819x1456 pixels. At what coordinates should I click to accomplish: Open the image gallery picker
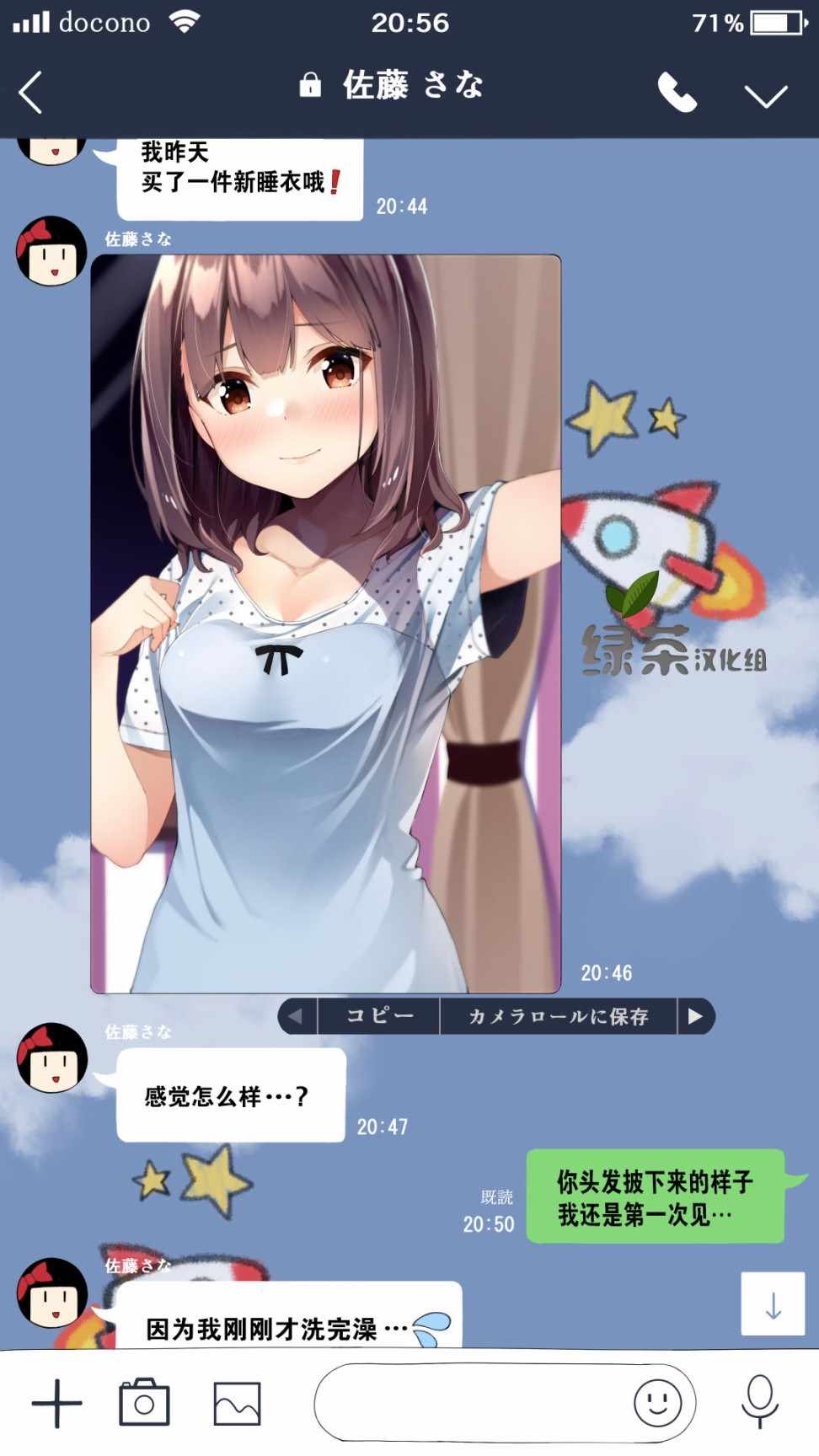tap(237, 1404)
